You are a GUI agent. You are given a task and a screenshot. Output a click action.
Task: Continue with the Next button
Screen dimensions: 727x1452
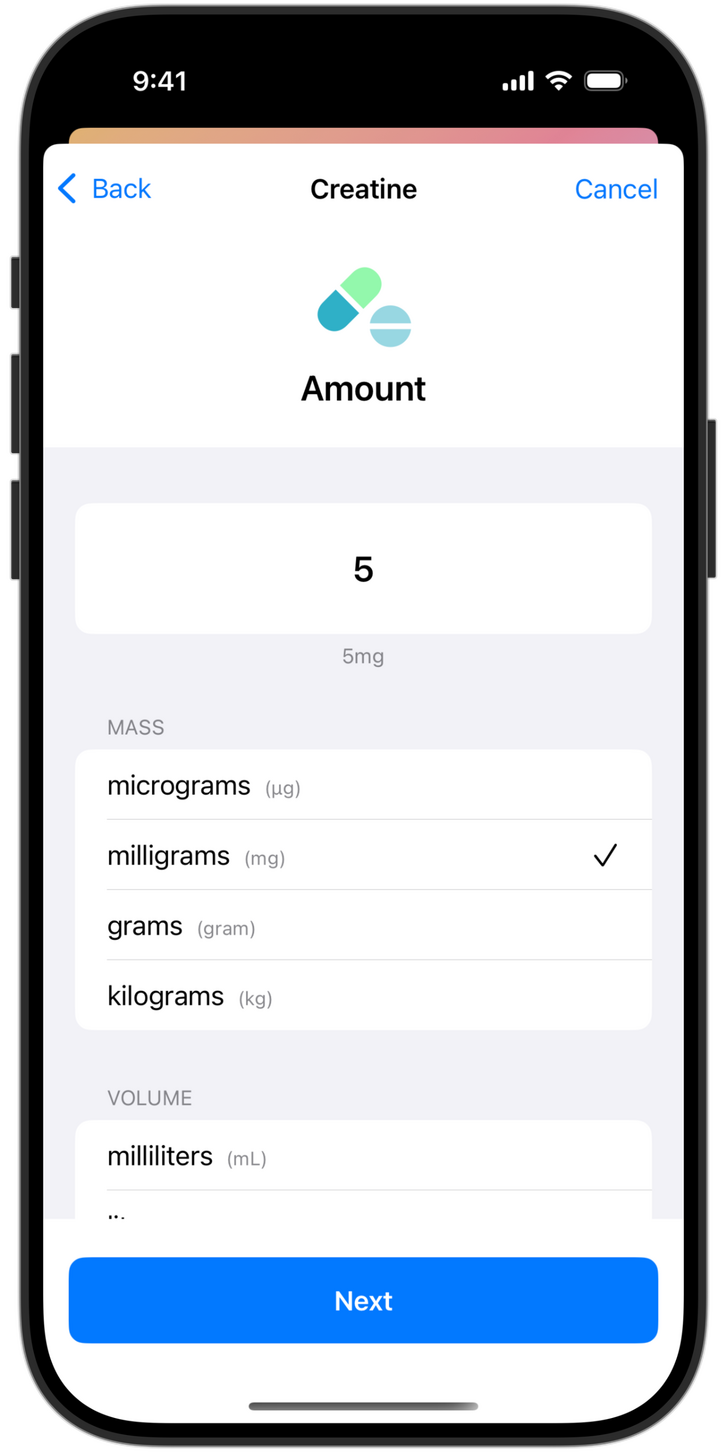click(x=363, y=1300)
